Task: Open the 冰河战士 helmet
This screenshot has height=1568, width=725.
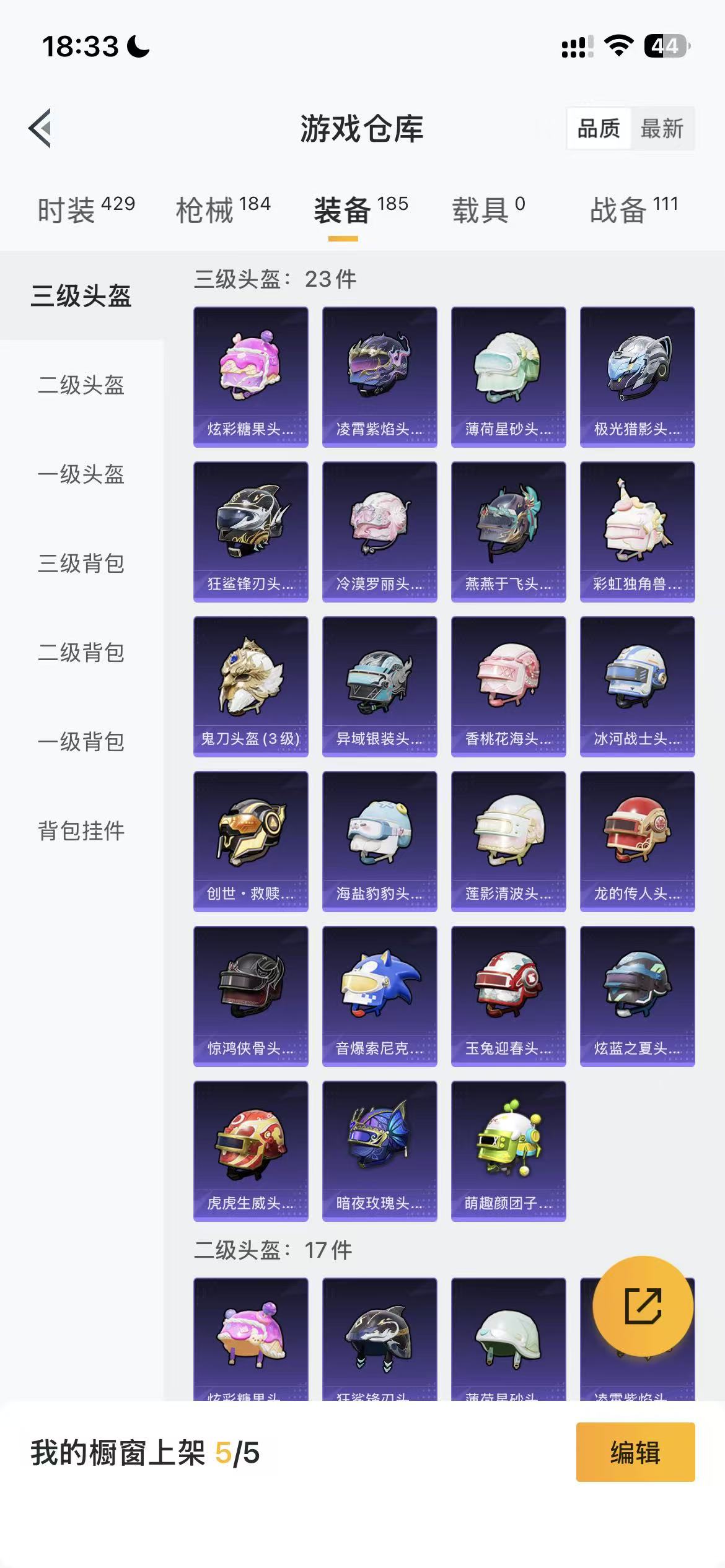Action: click(636, 686)
